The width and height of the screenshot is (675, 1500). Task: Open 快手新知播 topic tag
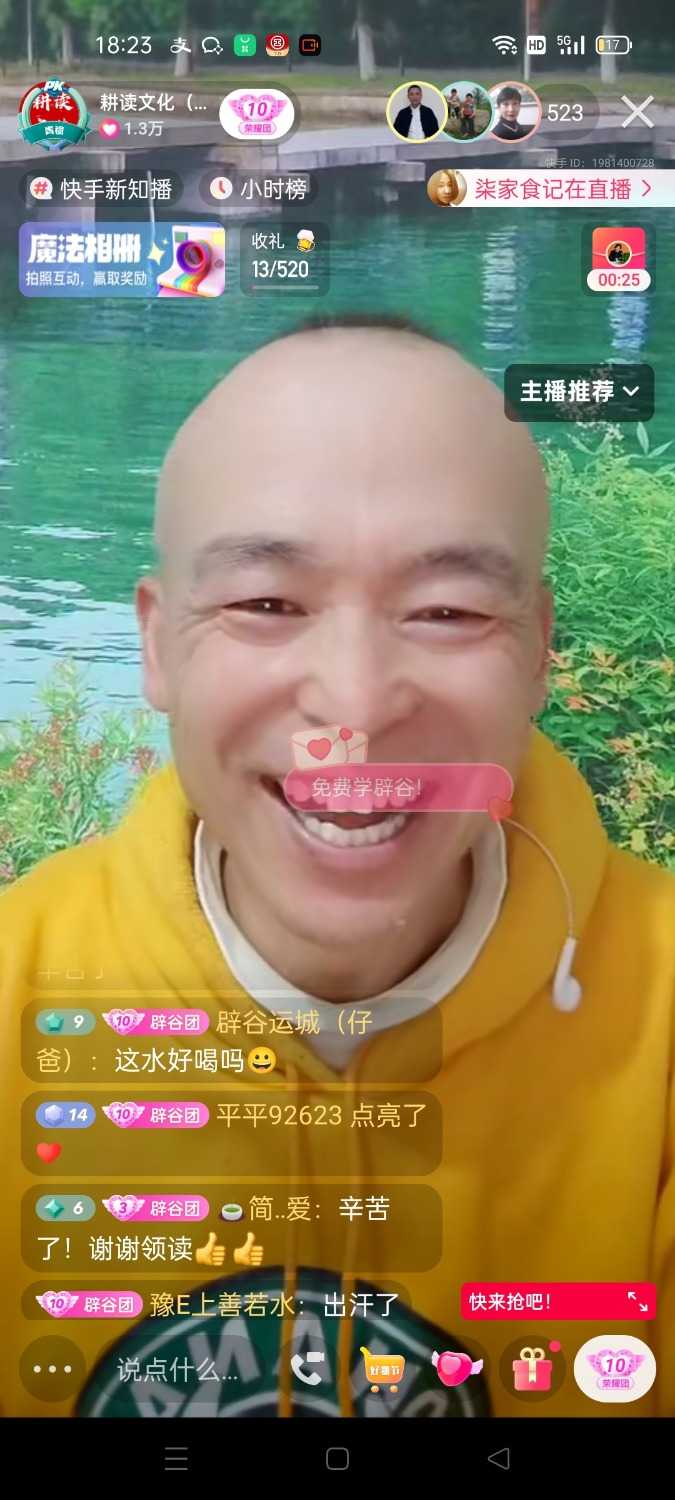tap(101, 188)
